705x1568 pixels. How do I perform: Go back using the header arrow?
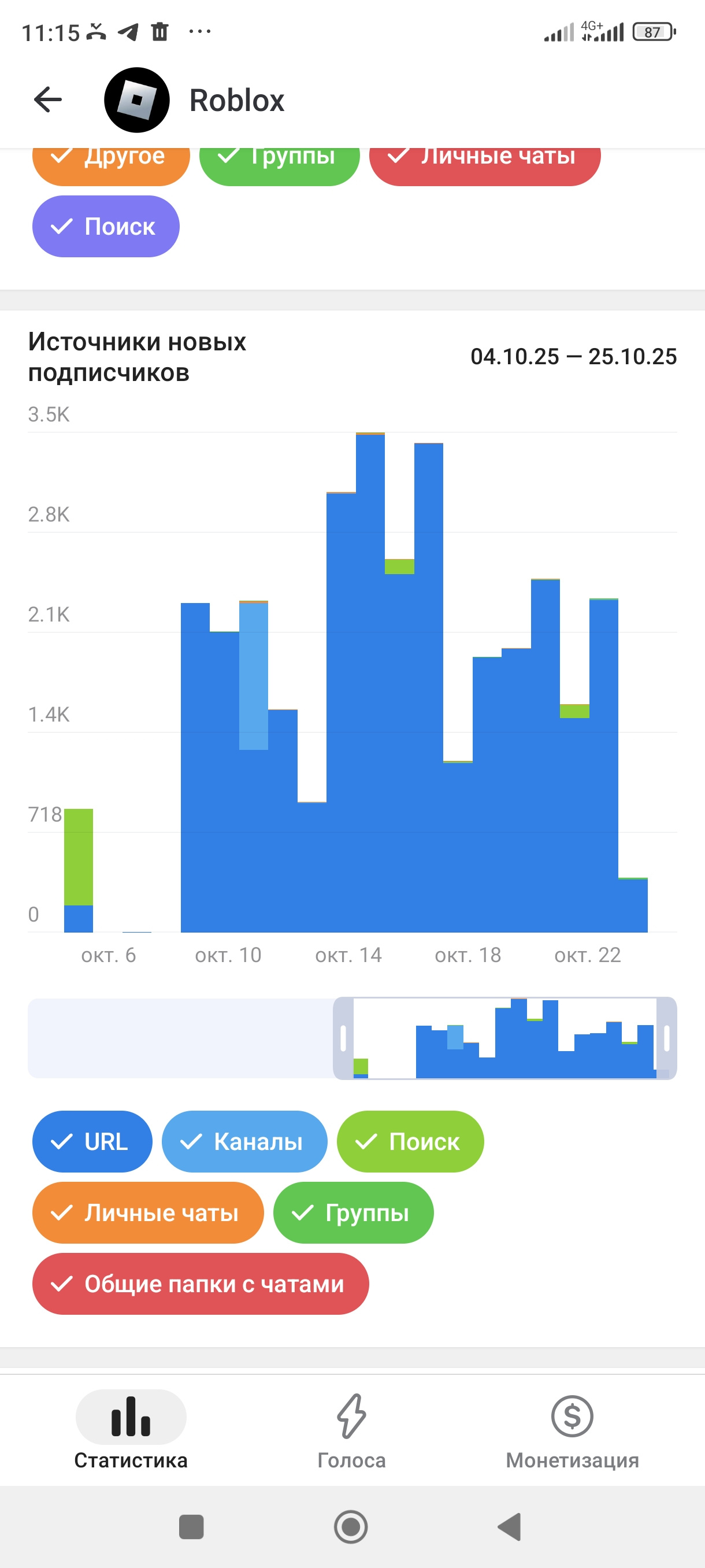pyautogui.click(x=48, y=100)
